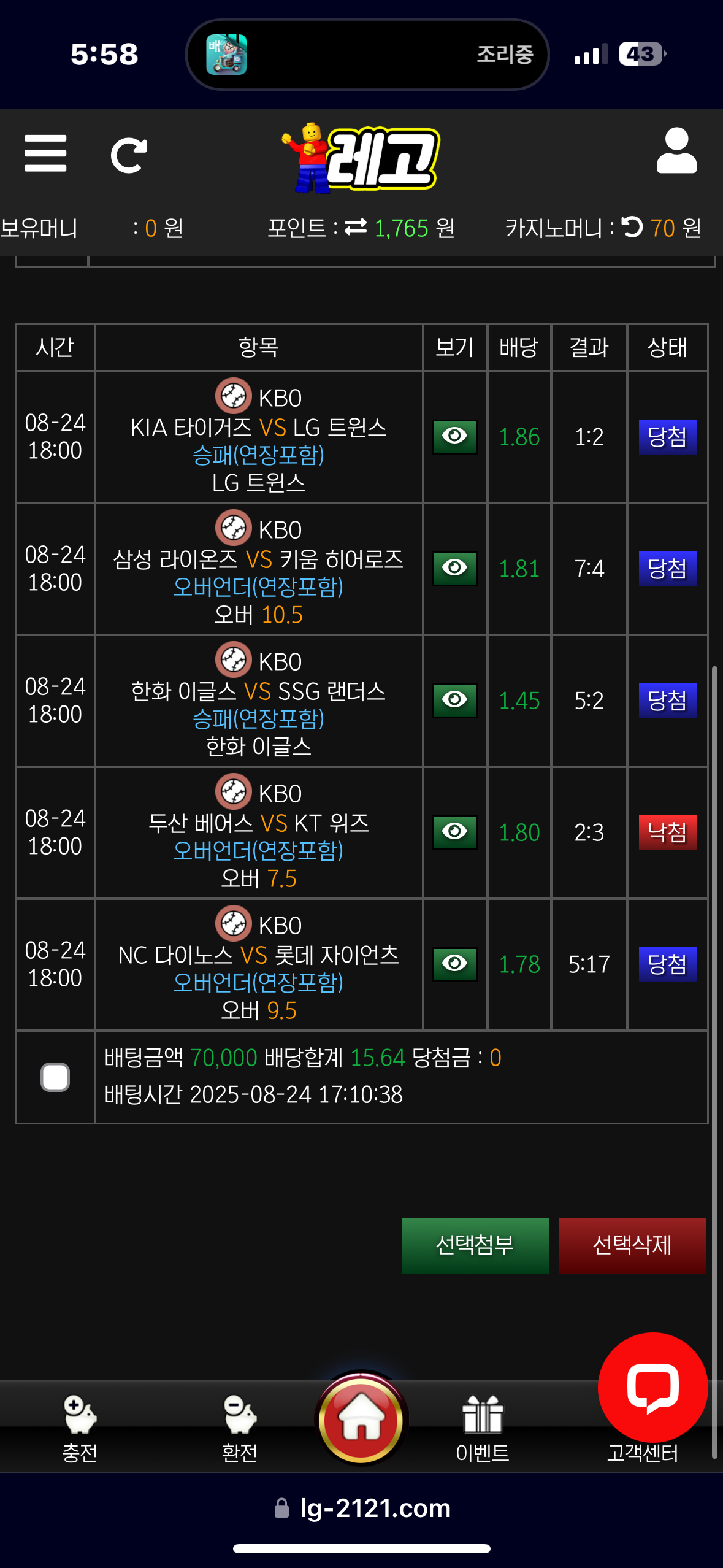View details for KIA 타이거즈 VS LG 트윈스
This screenshot has height=1568, width=723.
coord(454,437)
